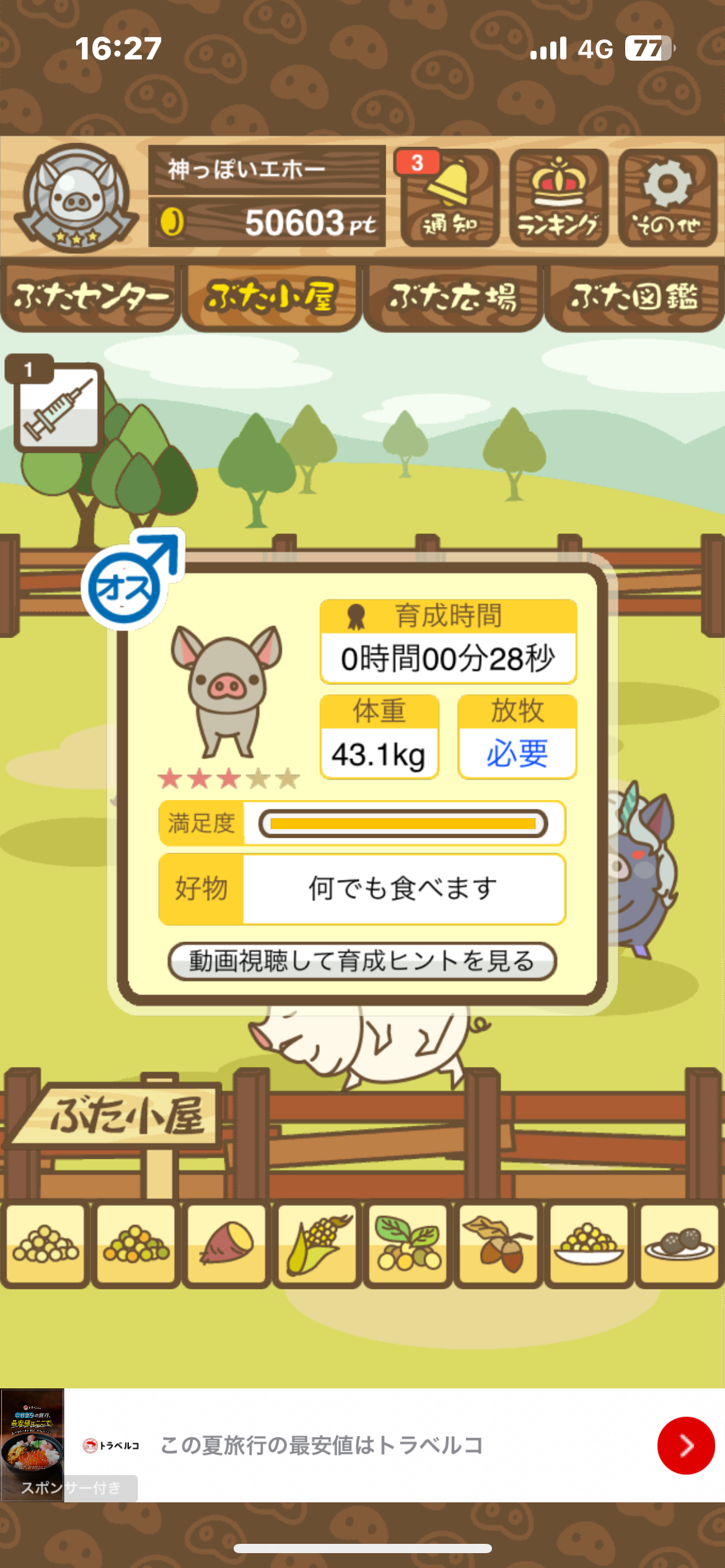
Task: Open the その他 settings gear
Action: (x=667, y=198)
